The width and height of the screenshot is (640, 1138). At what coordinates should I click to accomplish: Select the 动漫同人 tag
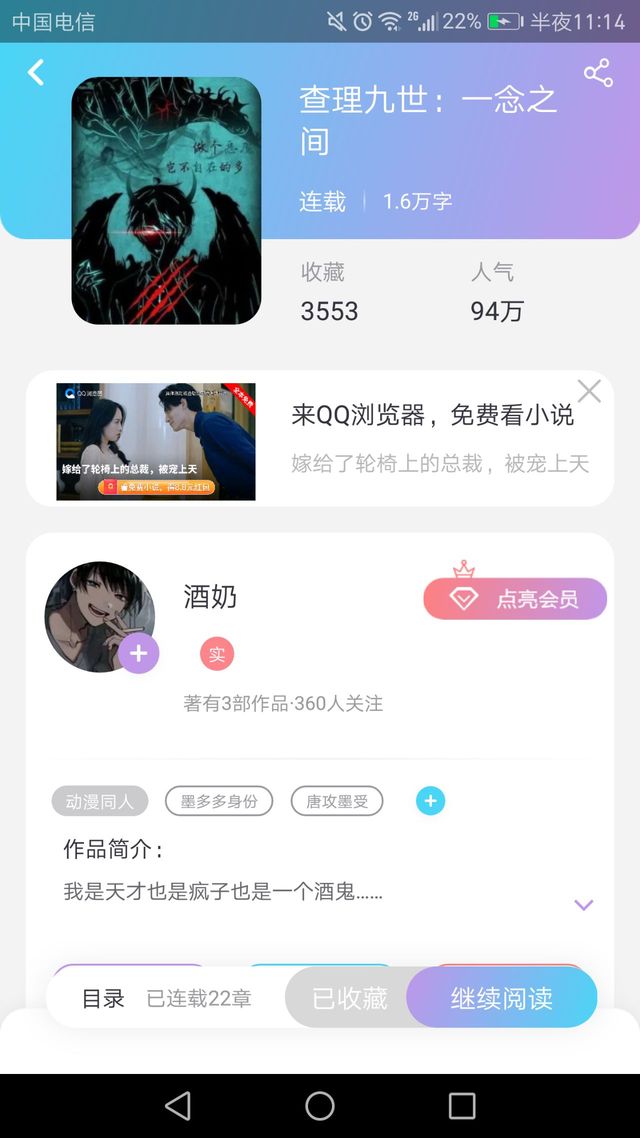100,801
